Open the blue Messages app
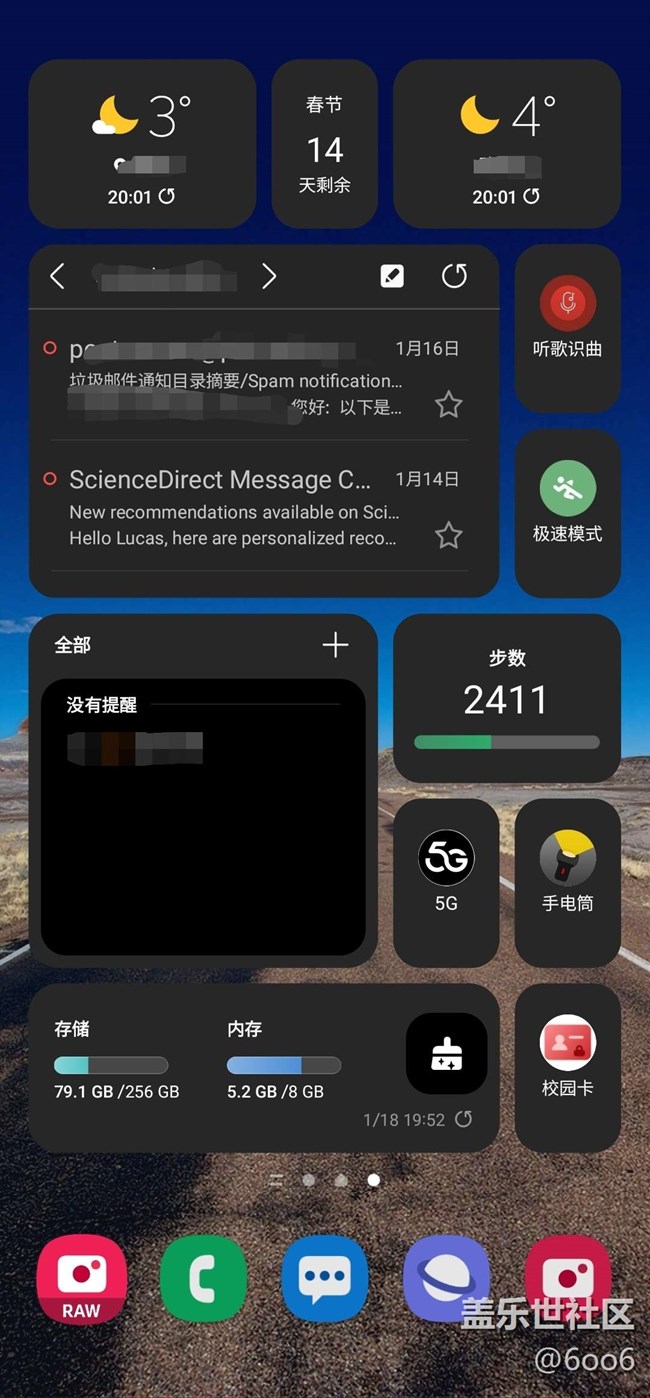Image resolution: width=650 pixels, height=1398 pixels. click(325, 1278)
